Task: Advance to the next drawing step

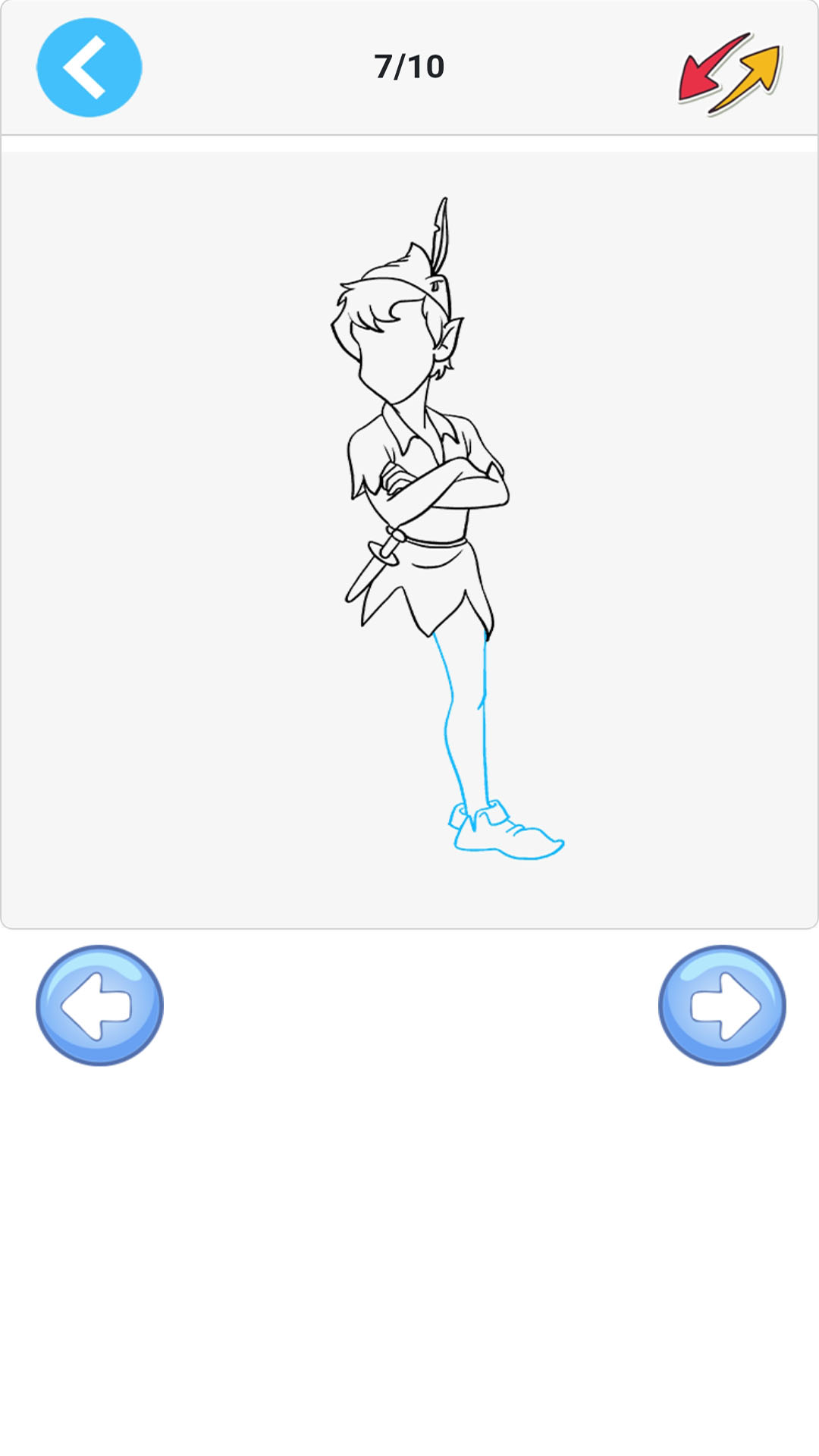Action: click(x=721, y=1006)
